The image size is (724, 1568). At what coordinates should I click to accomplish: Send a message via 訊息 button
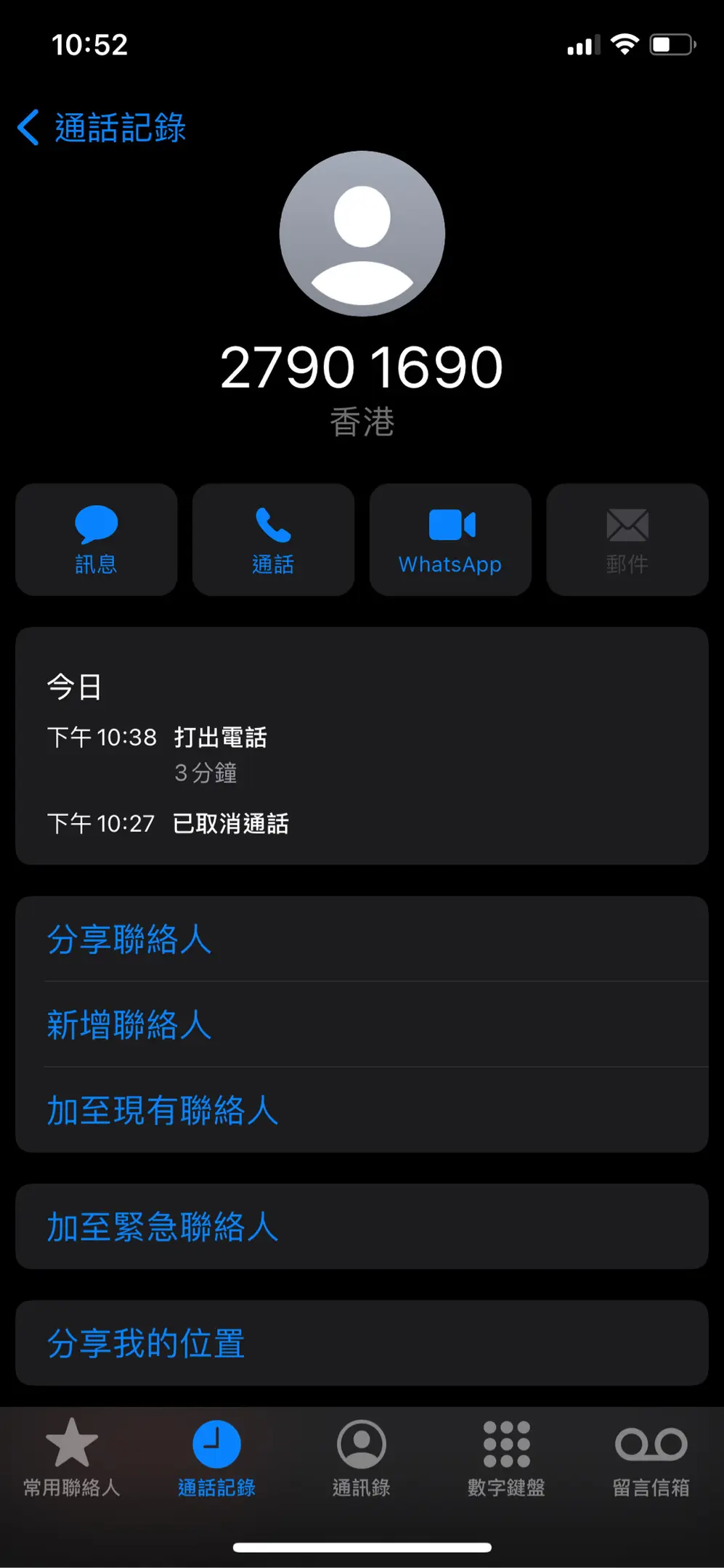96,539
